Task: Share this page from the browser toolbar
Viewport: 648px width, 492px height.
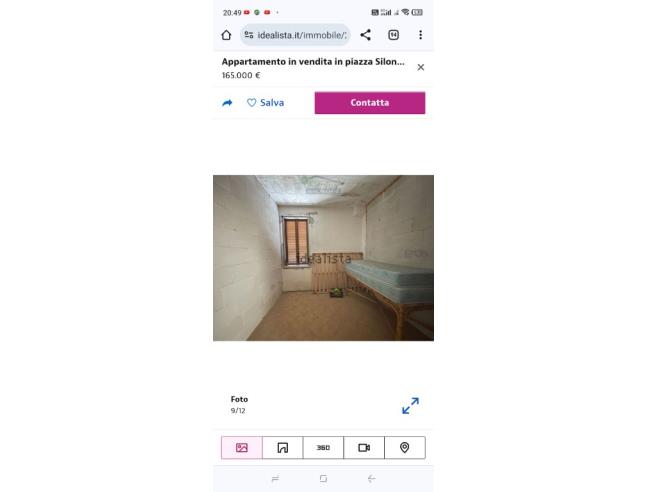Action: coord(365,35)
